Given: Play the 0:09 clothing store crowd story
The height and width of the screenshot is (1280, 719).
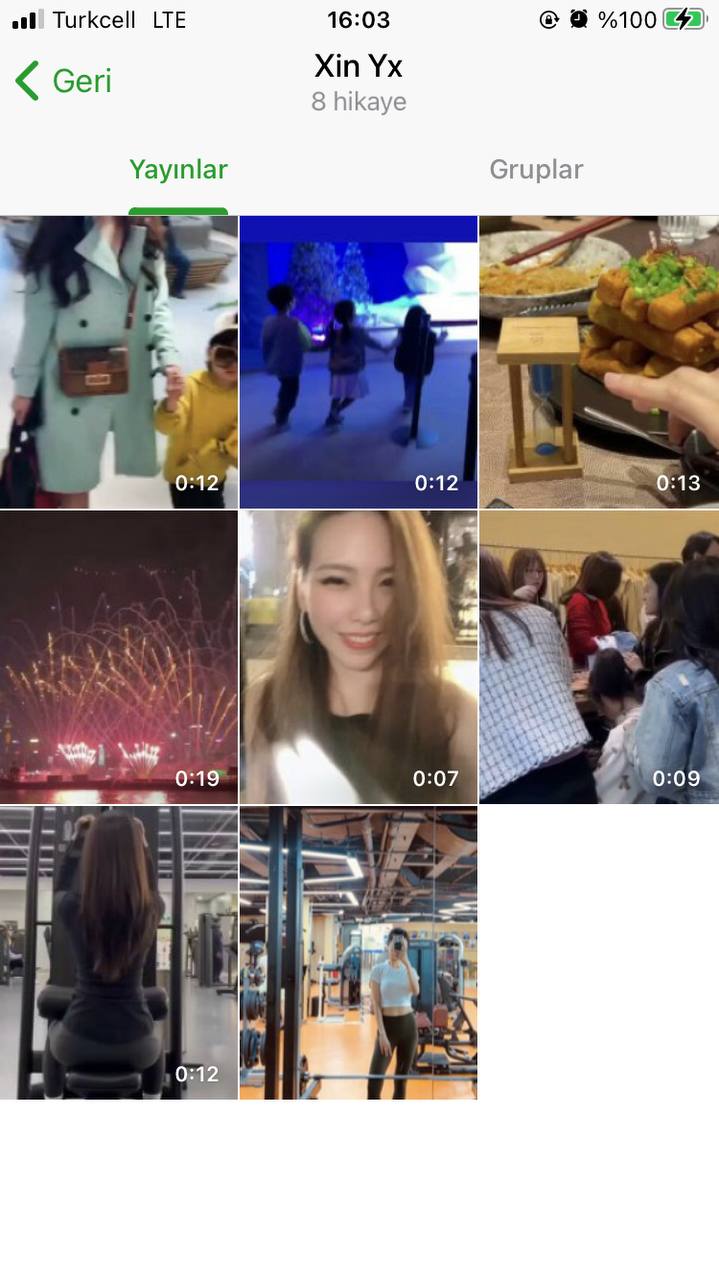Looking at the screenshot, I should (598, 657).
